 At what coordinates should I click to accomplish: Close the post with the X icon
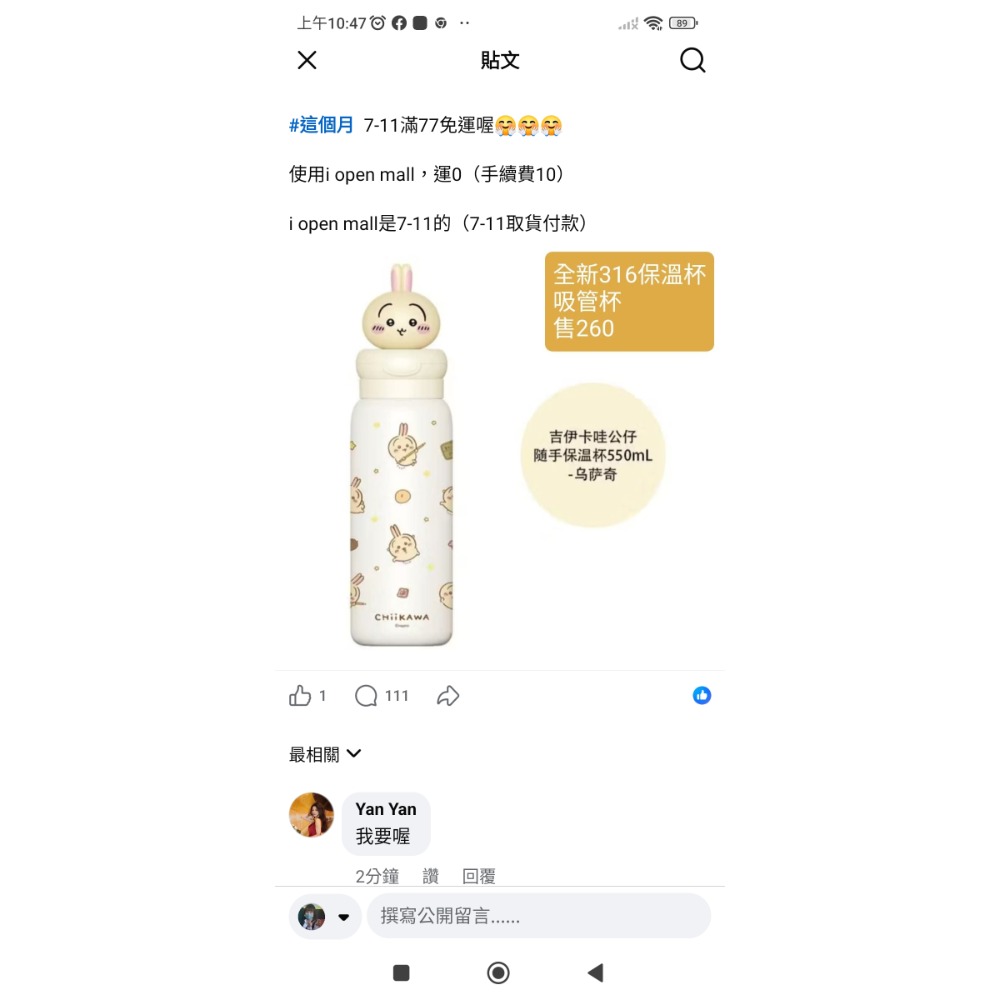pyautogui.click(x=307, y=60)
